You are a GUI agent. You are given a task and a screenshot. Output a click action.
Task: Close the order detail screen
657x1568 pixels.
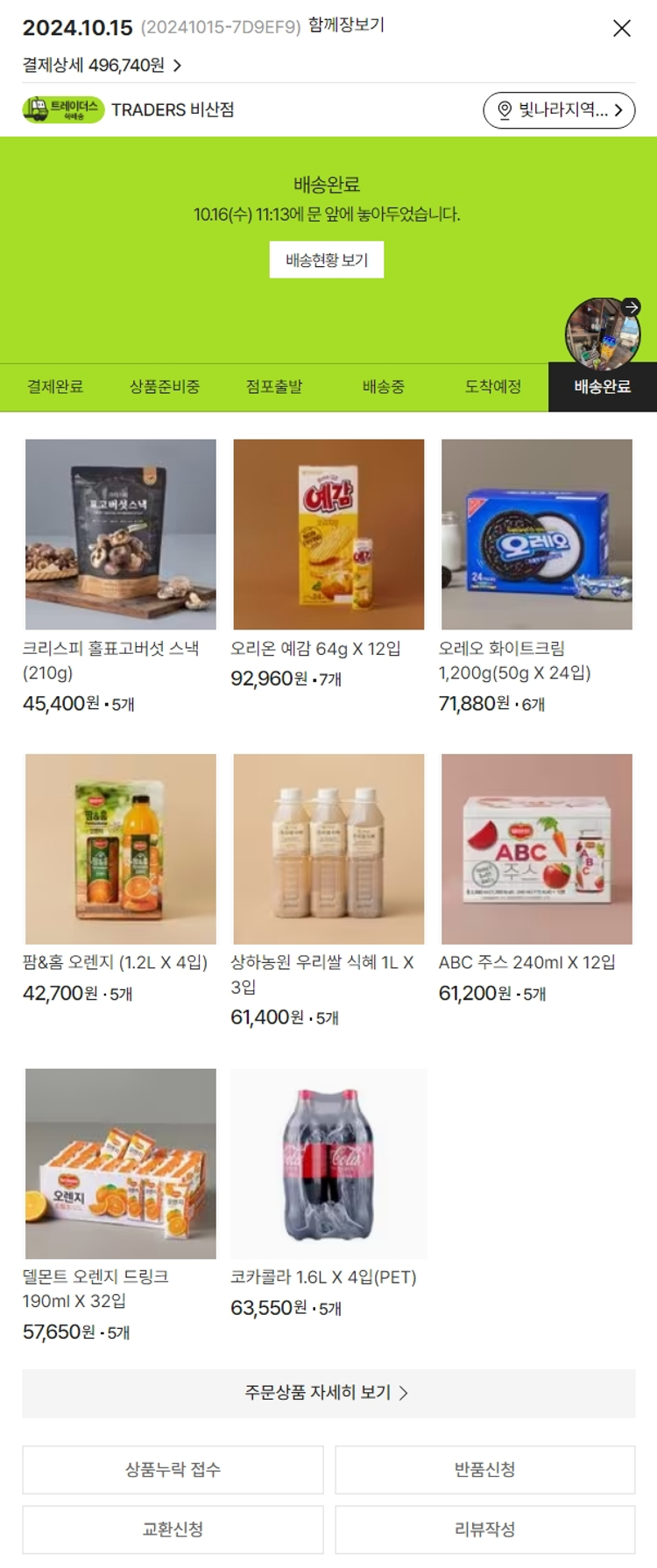coord(622,28)
